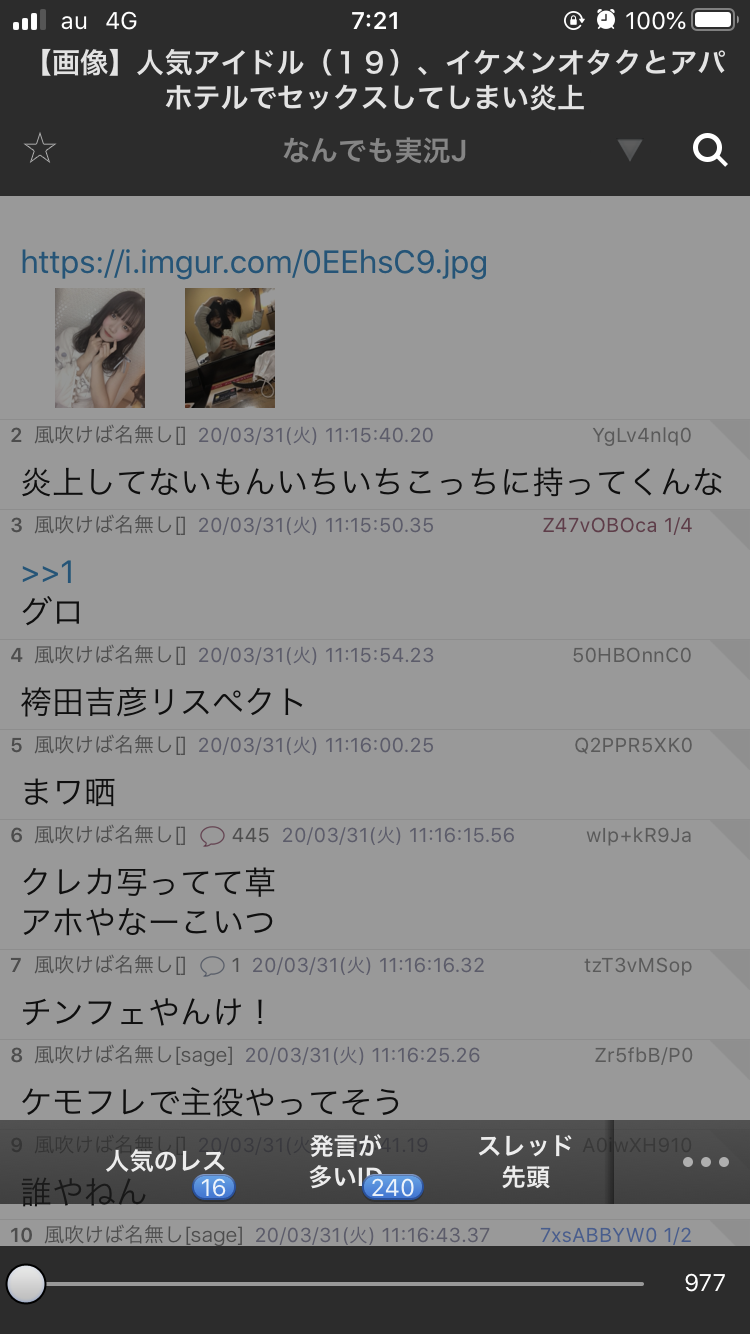Show 発言が多いID most active posters
750x1334 pixels.
coord(346,1162)
